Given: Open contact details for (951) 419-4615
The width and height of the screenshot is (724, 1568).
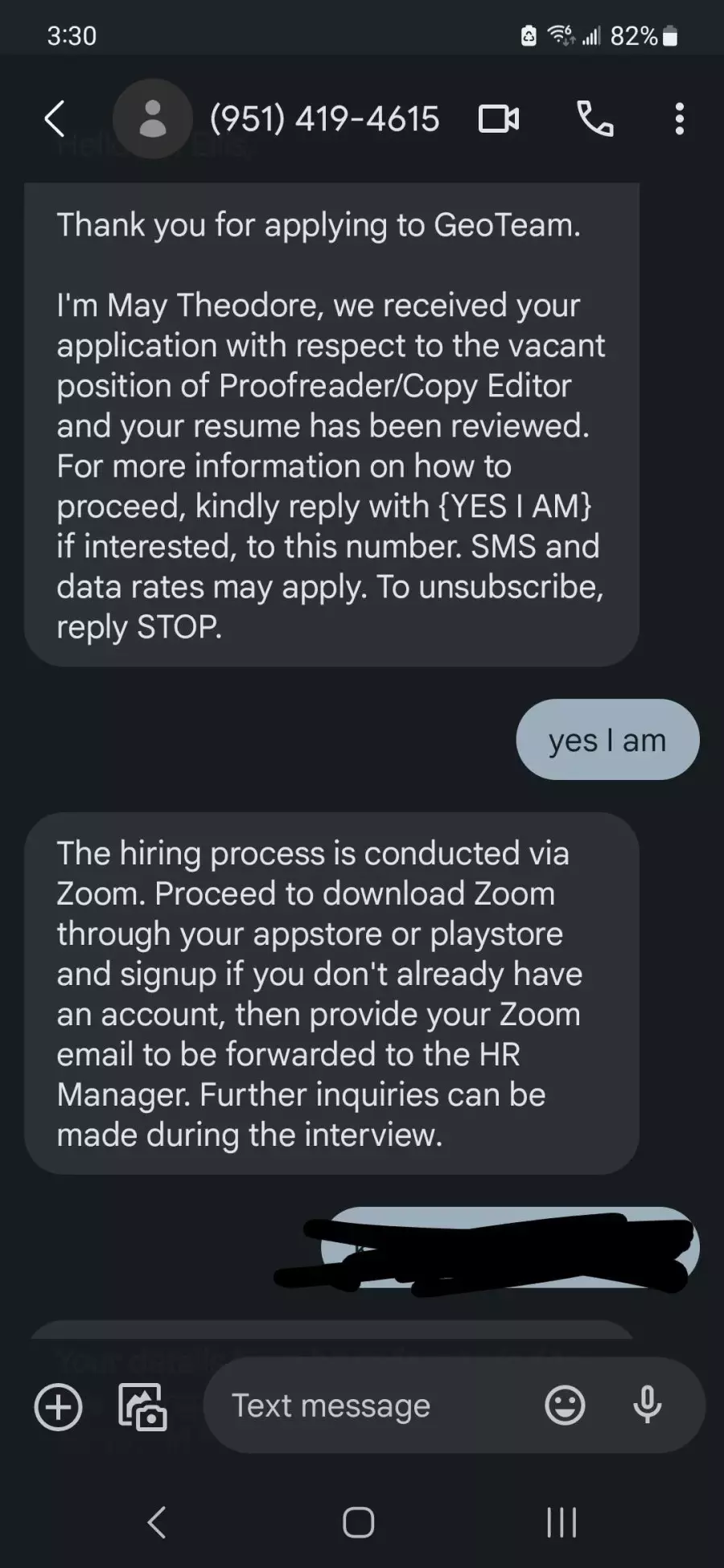Looking at the screenshot, I should click(324, 119).
